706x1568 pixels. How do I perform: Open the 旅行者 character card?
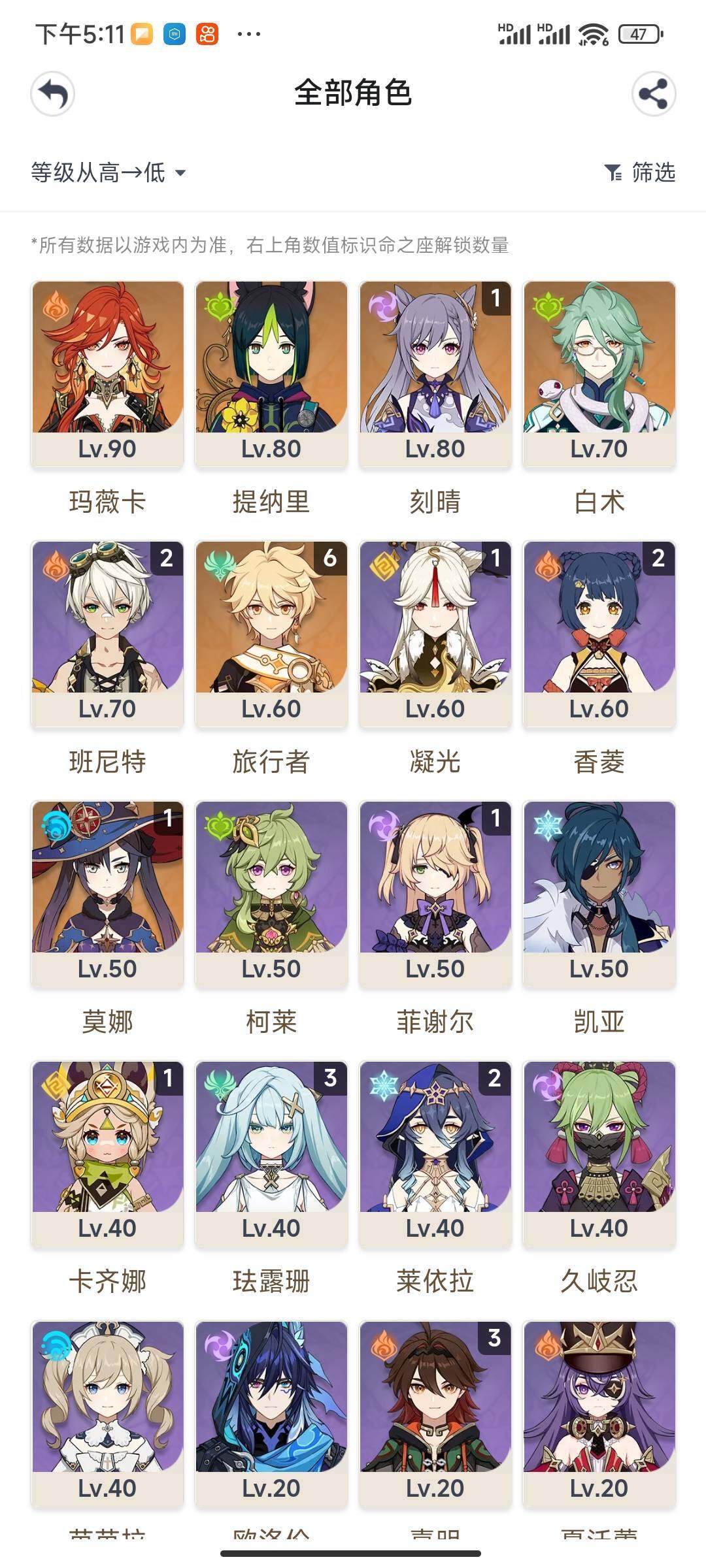coord(271,632)
